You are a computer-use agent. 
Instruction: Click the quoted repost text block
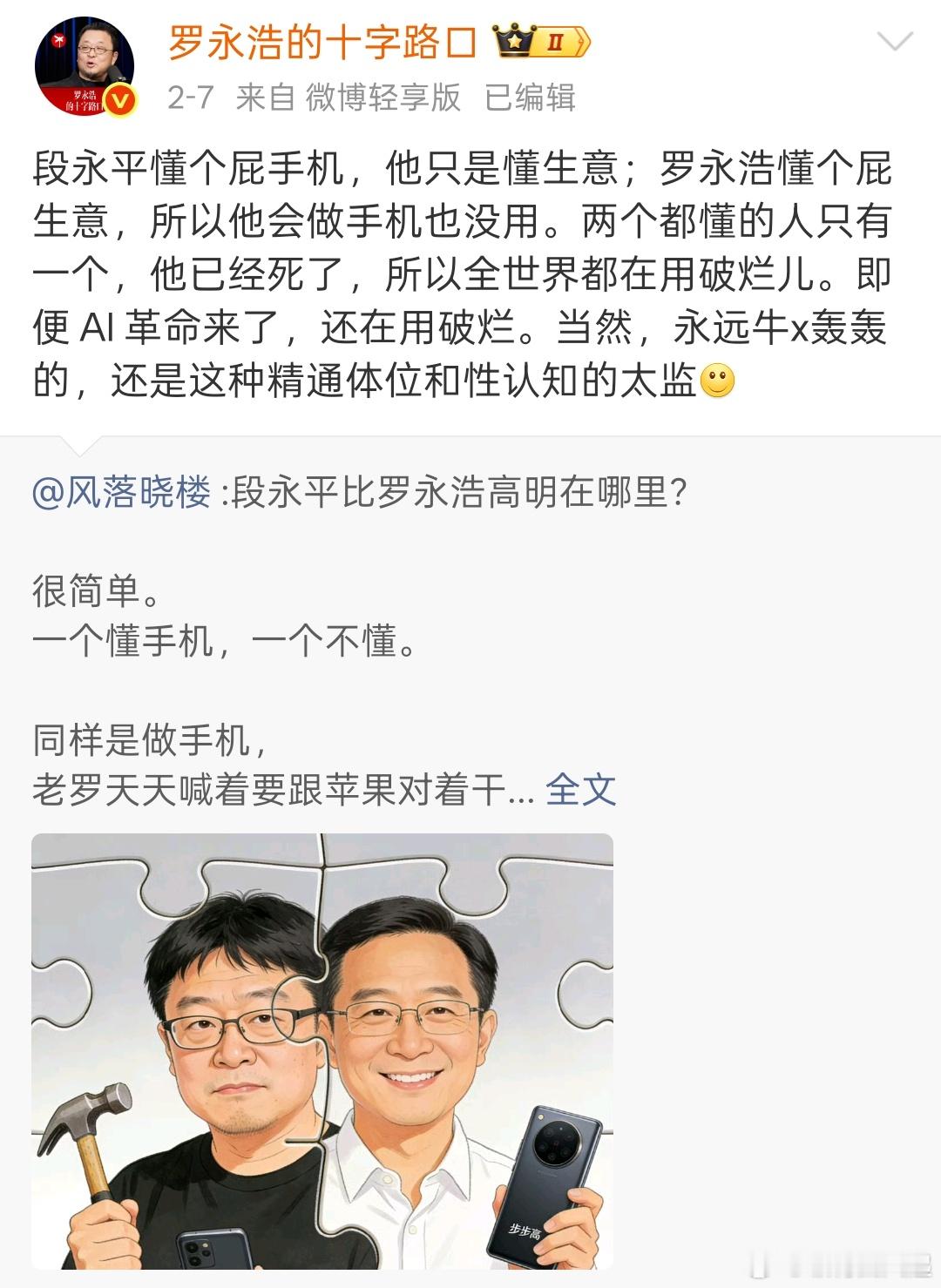tap(349, 636)
